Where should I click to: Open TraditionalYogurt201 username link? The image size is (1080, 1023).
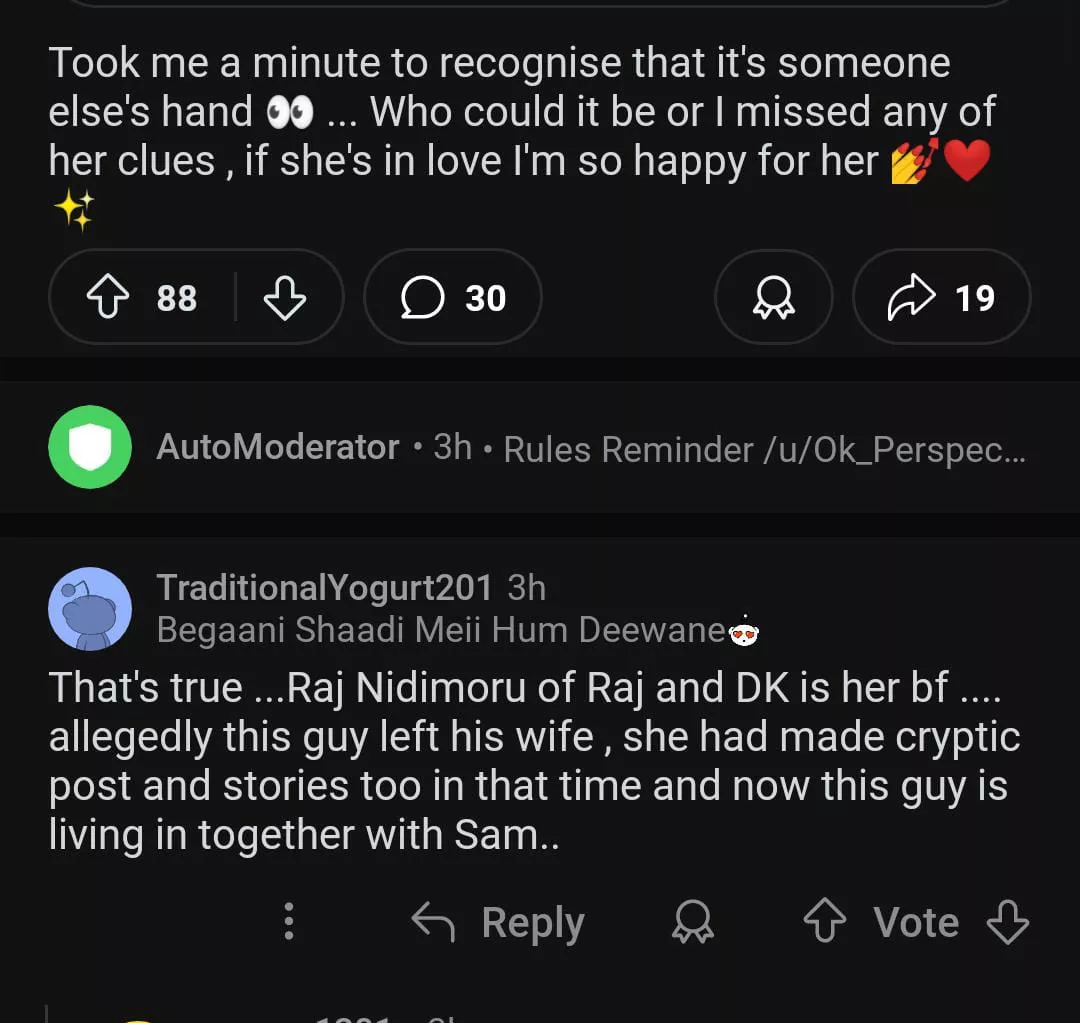click(x=324, y=587)
